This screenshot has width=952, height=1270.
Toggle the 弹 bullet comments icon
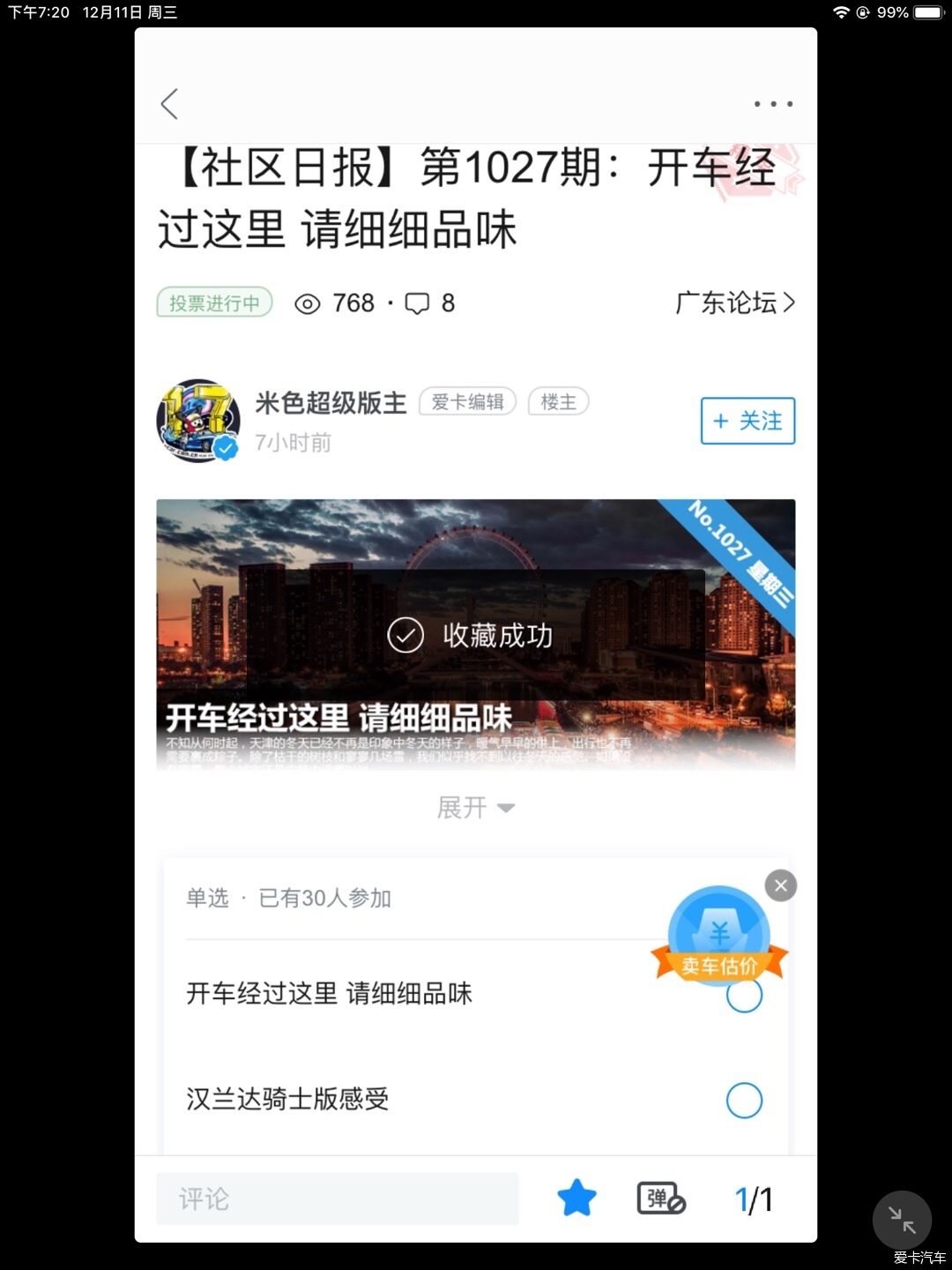coord(661,1199)
